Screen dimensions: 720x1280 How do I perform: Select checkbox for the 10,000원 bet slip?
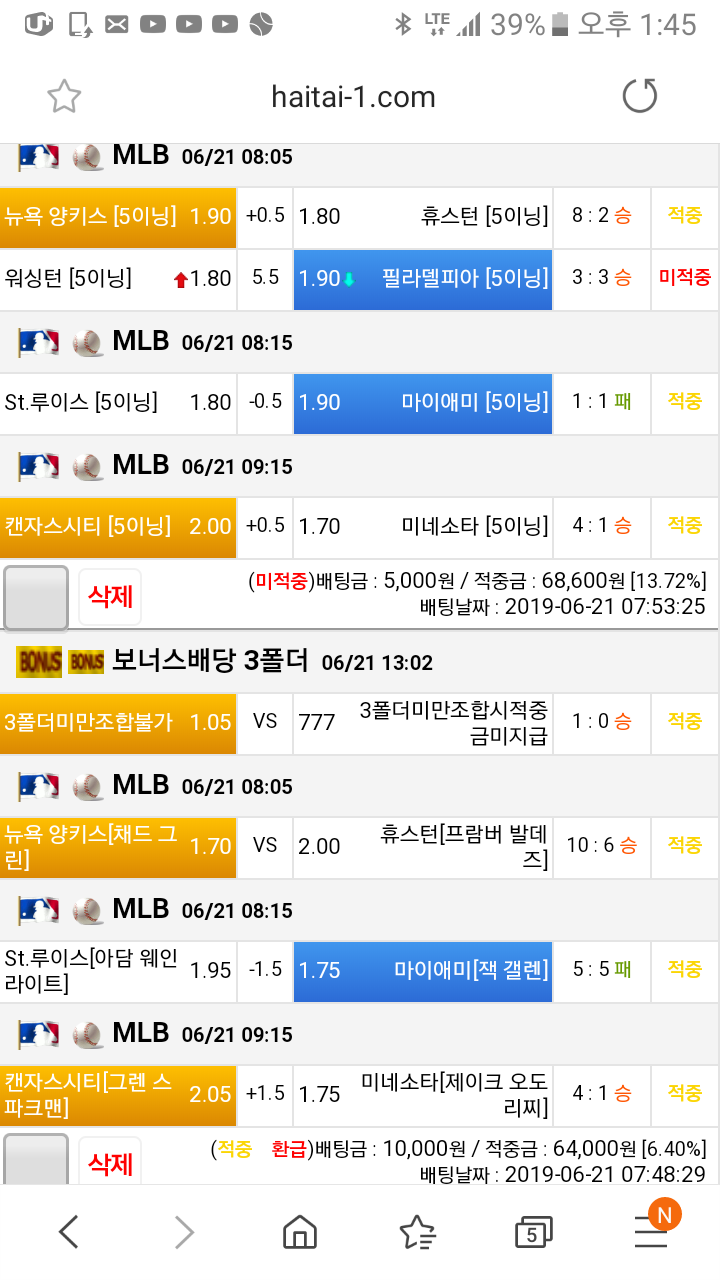coord(36,1160)
